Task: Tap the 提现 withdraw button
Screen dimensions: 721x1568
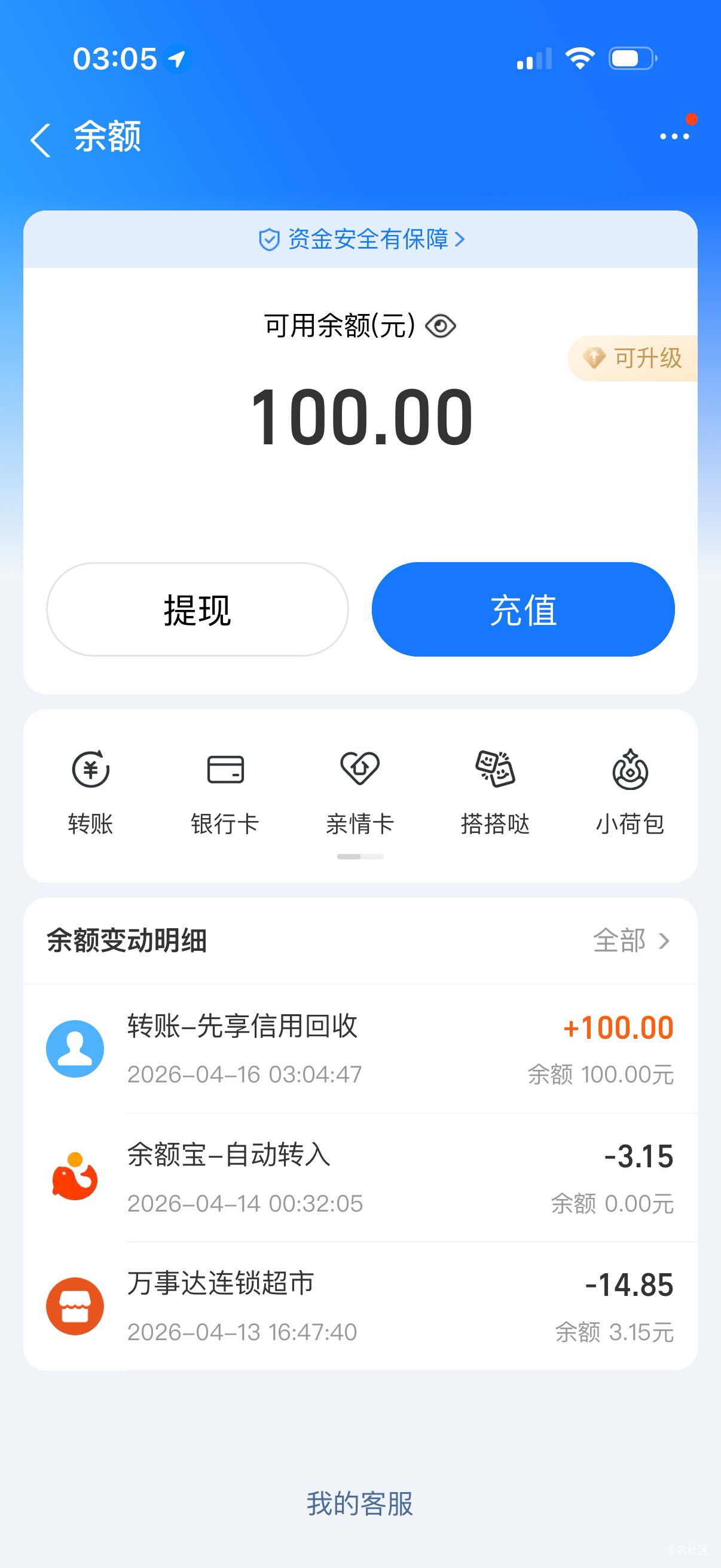Action: point(197,609)
